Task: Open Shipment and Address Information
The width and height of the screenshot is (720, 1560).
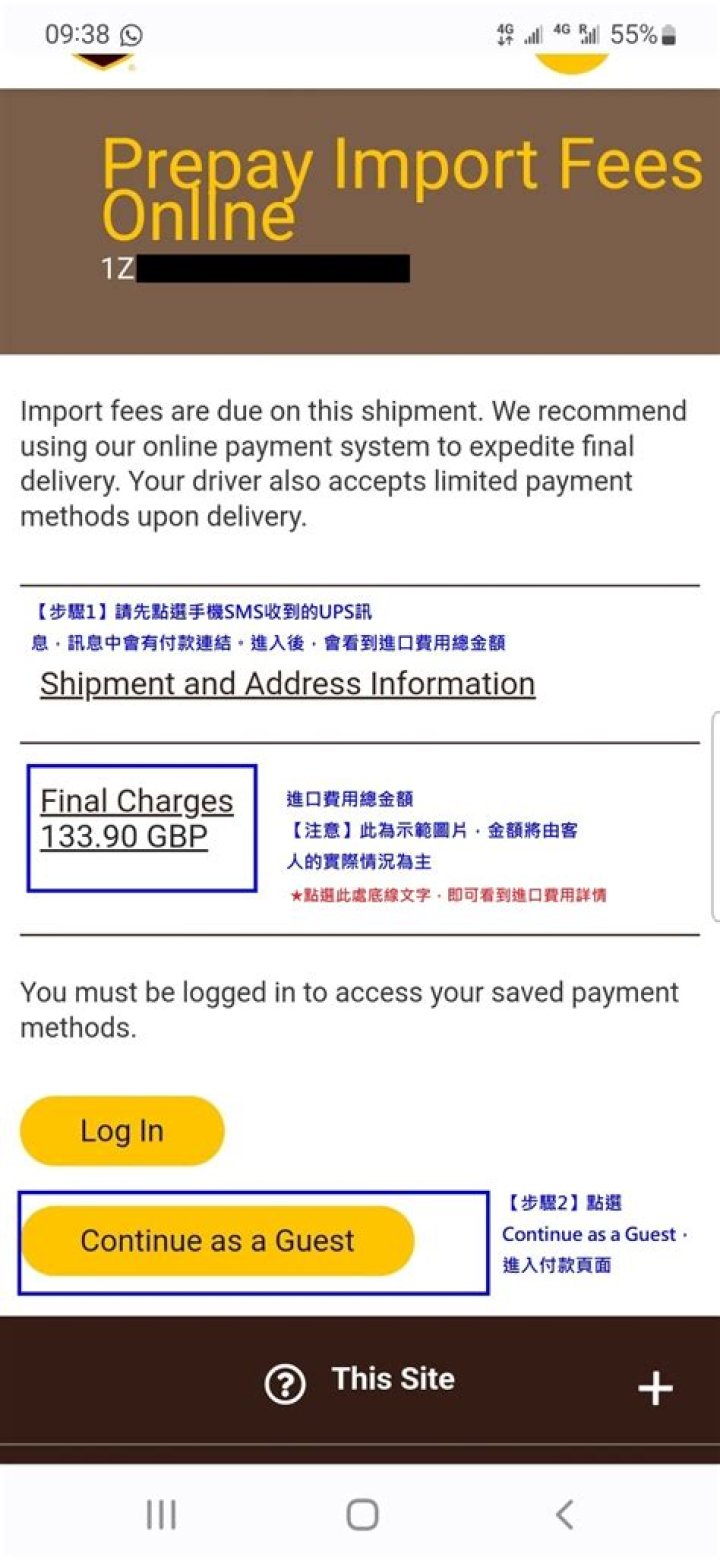Action: click(287, 684)
